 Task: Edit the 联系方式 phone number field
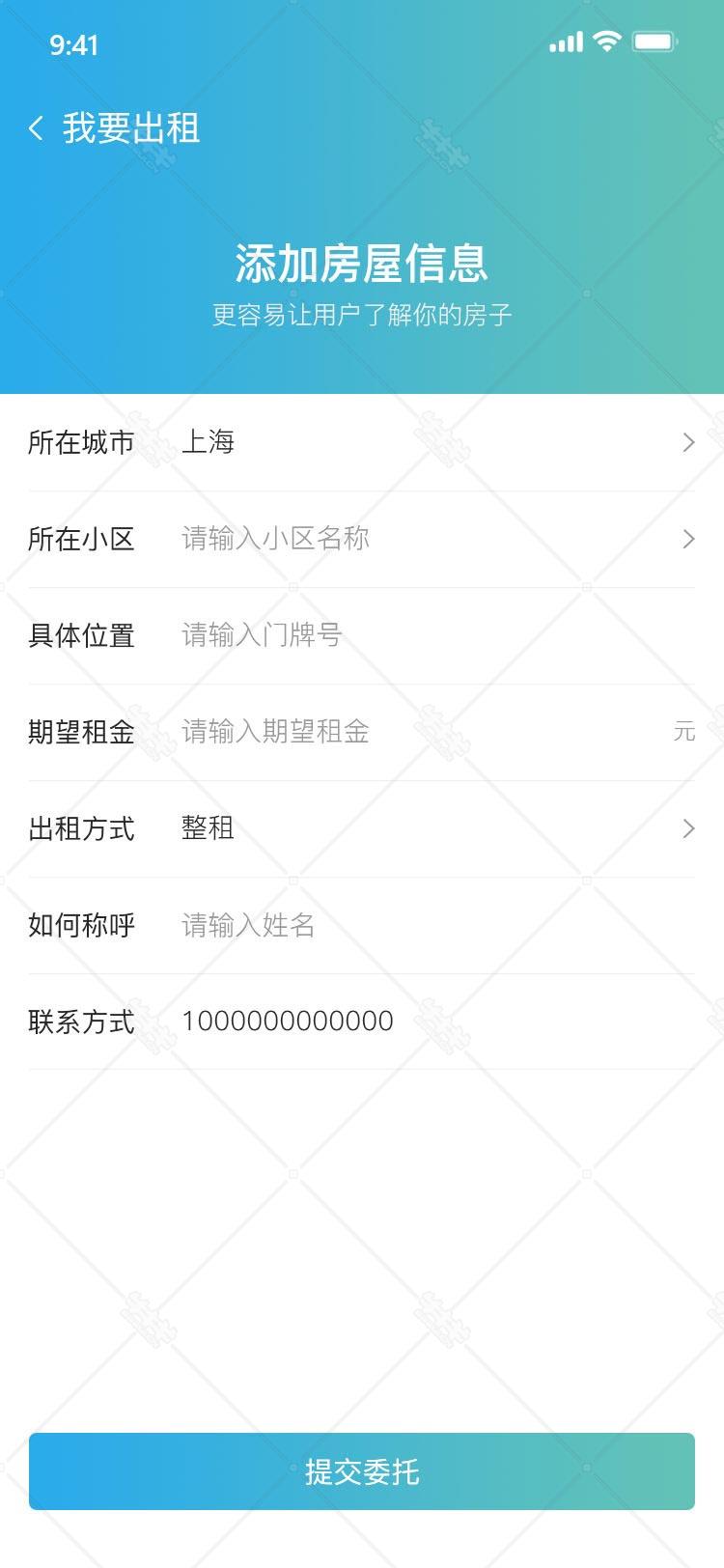coord(362,1022)
